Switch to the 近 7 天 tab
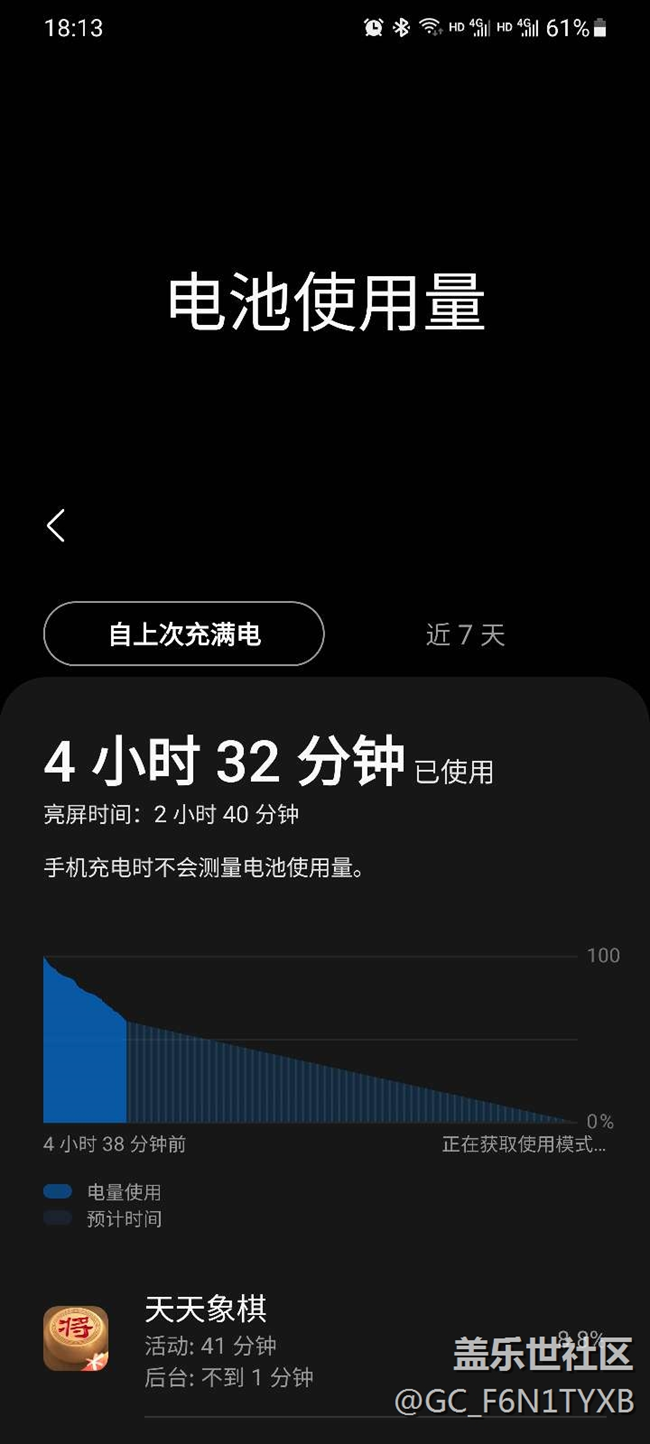 (465, 634)
